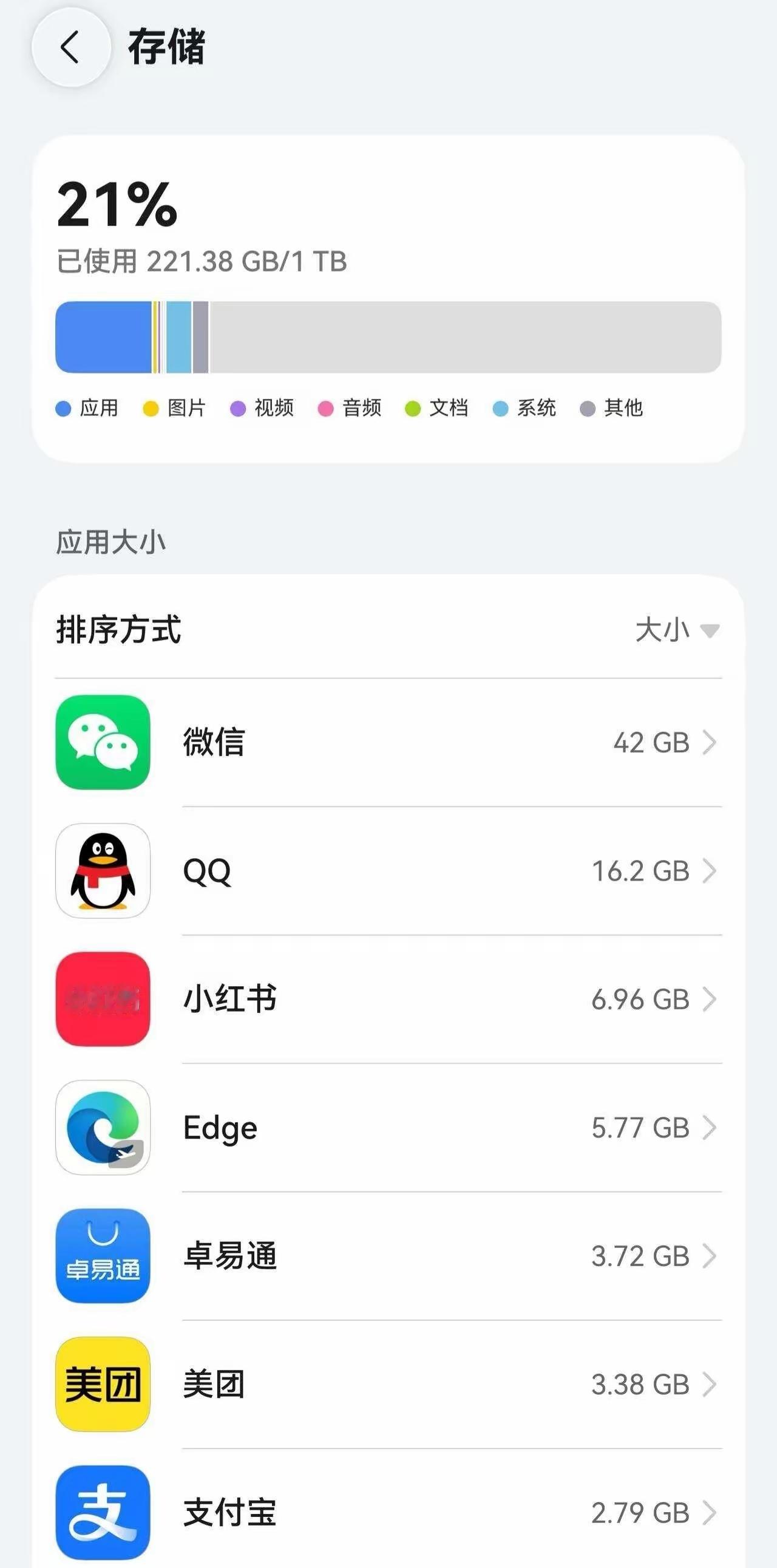Open 支付宝 storage details
The image size is (777, 1568).
pyautogui.click(x=390, y=1513)
